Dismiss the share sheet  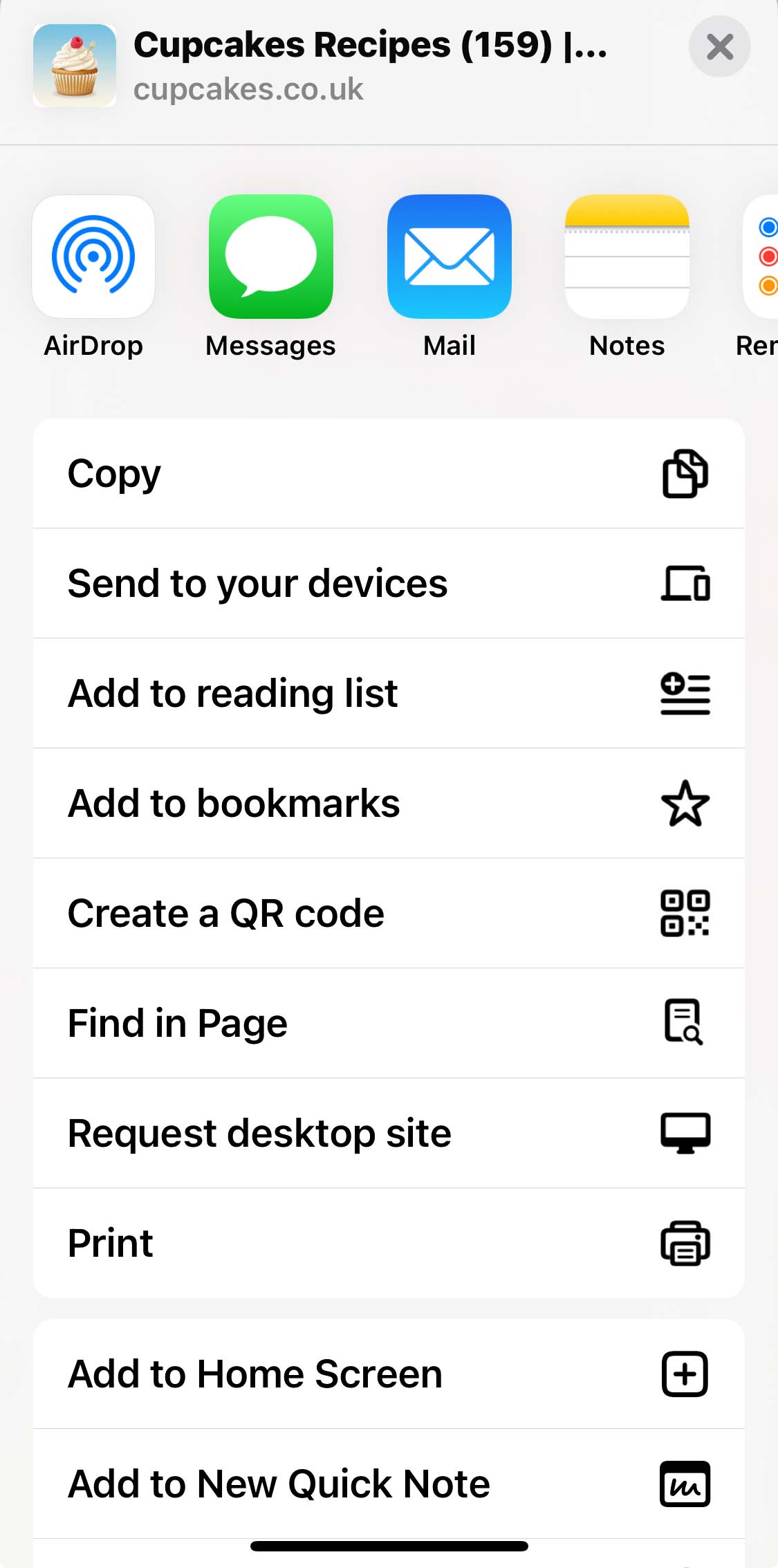click(720, 46)
